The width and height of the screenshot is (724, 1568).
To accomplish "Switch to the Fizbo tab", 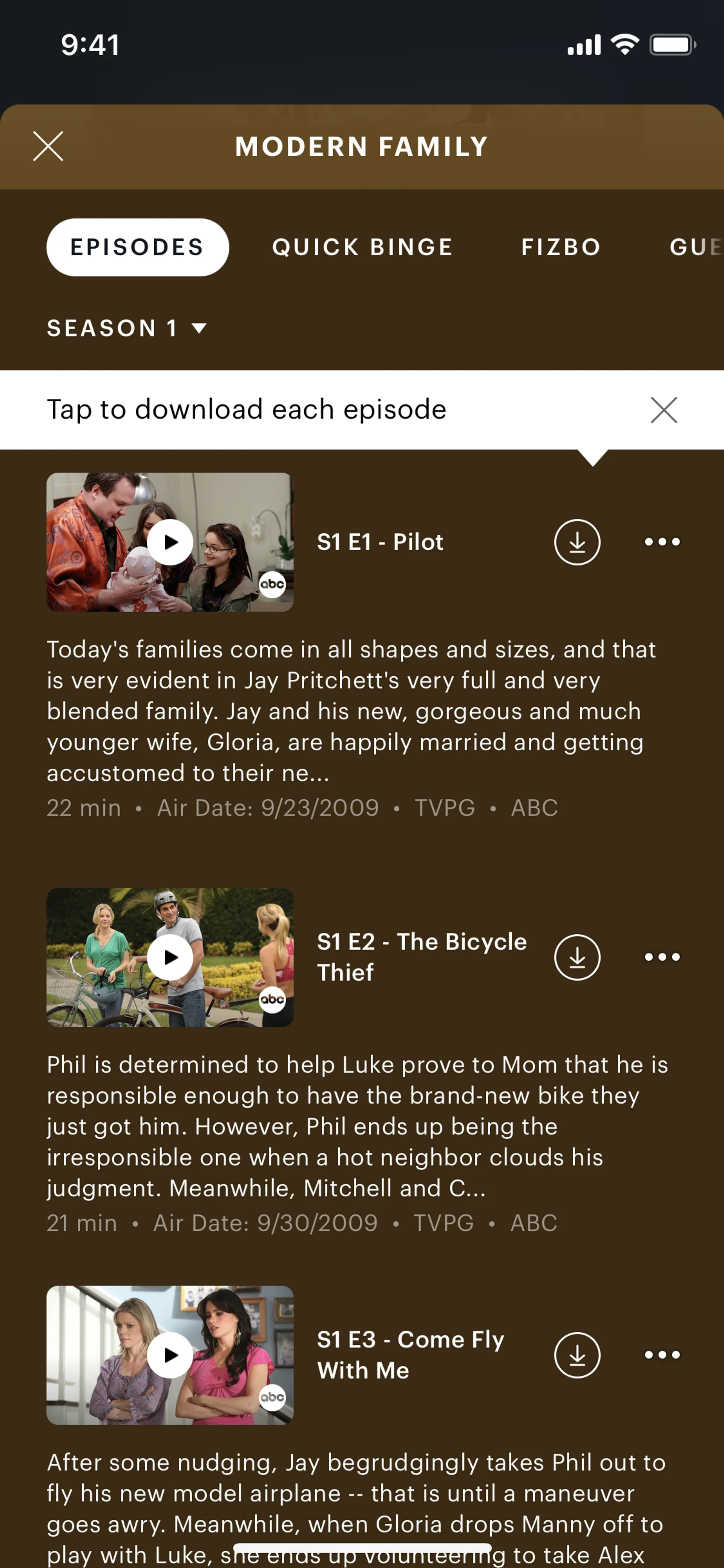I will [561, 247].
